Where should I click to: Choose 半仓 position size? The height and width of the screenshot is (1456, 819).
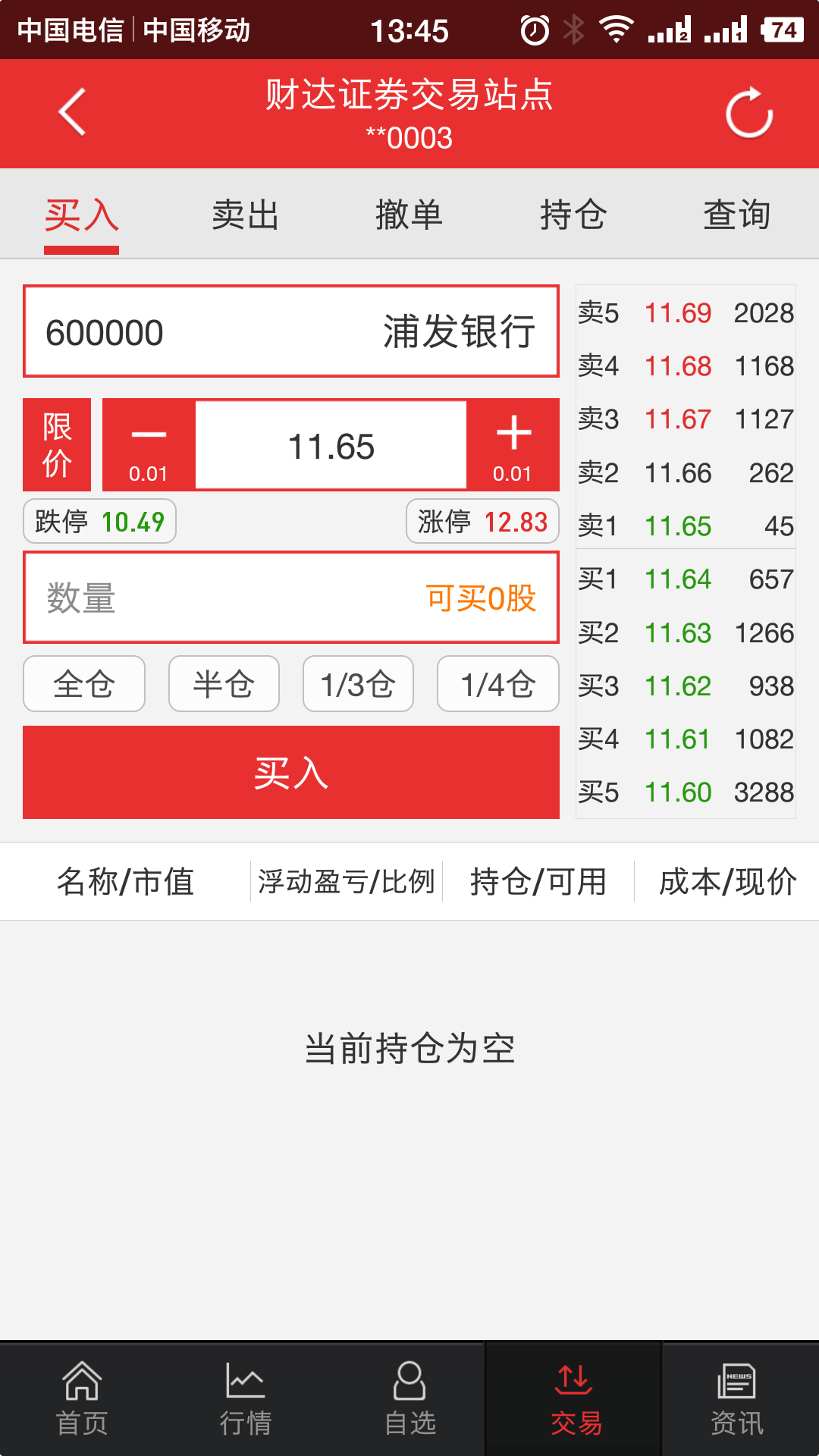[x=224, y=684]
